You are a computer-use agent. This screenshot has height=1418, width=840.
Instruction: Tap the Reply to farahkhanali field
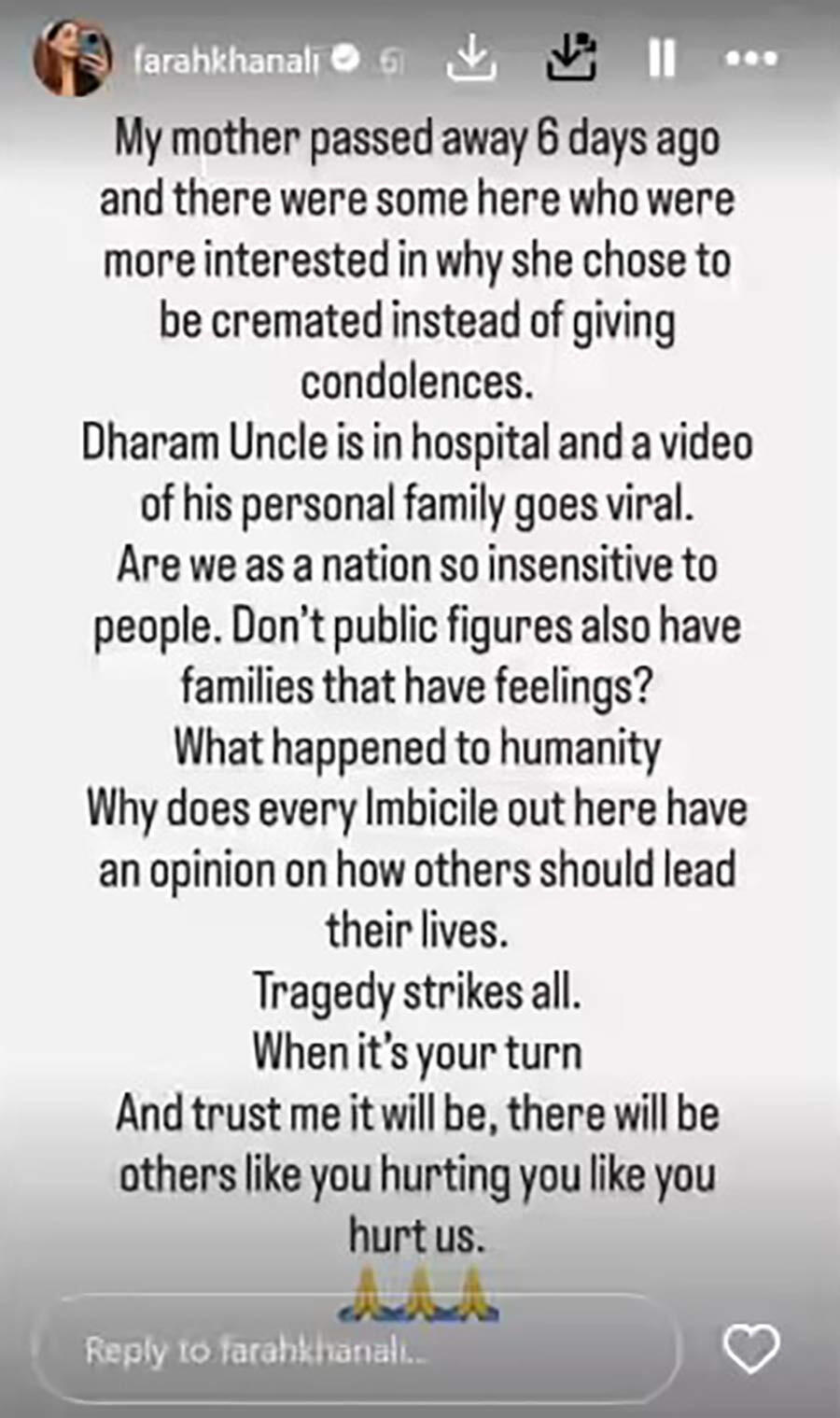[x=355, y=1349]
